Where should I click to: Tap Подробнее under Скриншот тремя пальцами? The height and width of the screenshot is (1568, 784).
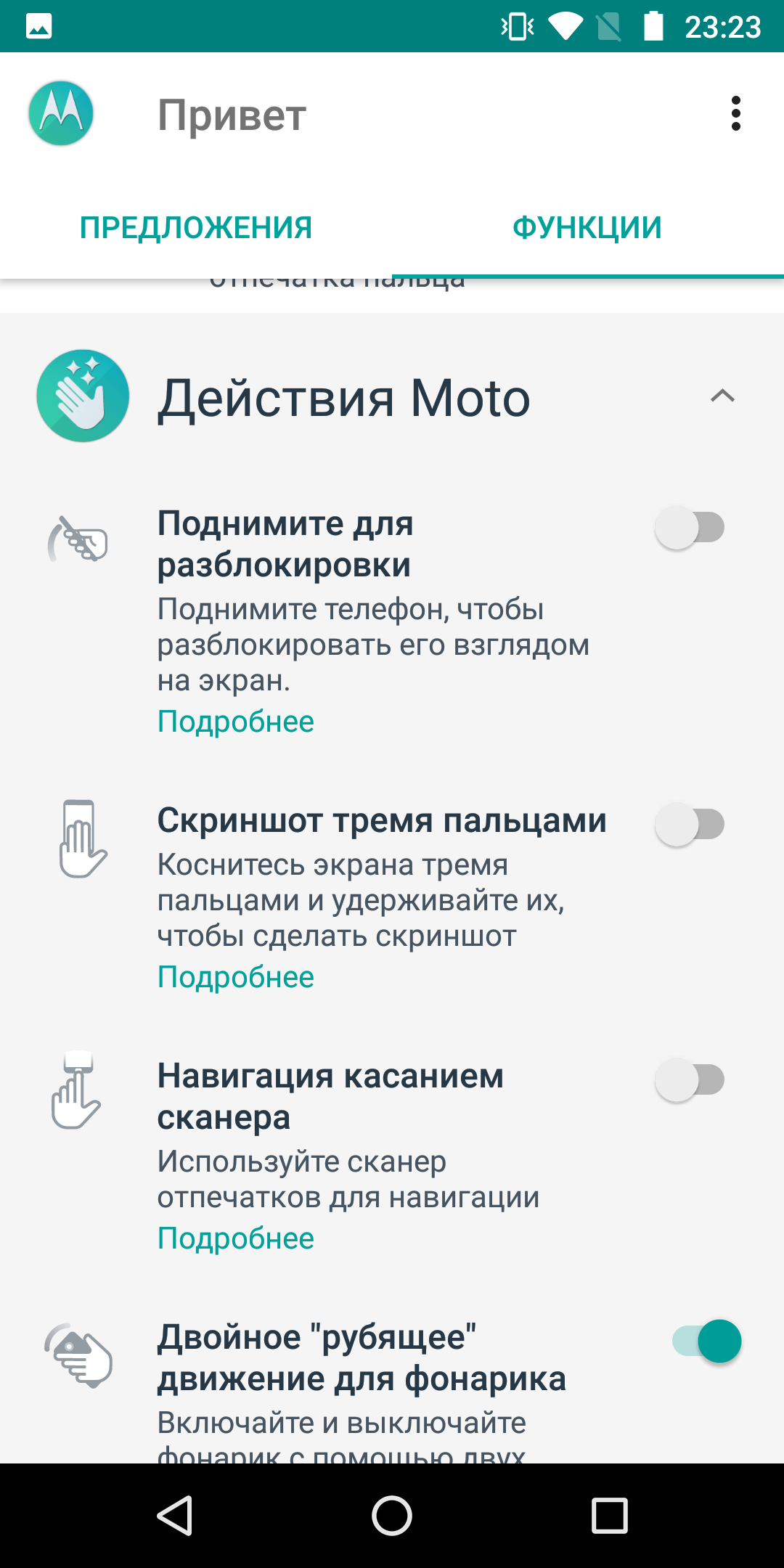click(236, 977)
